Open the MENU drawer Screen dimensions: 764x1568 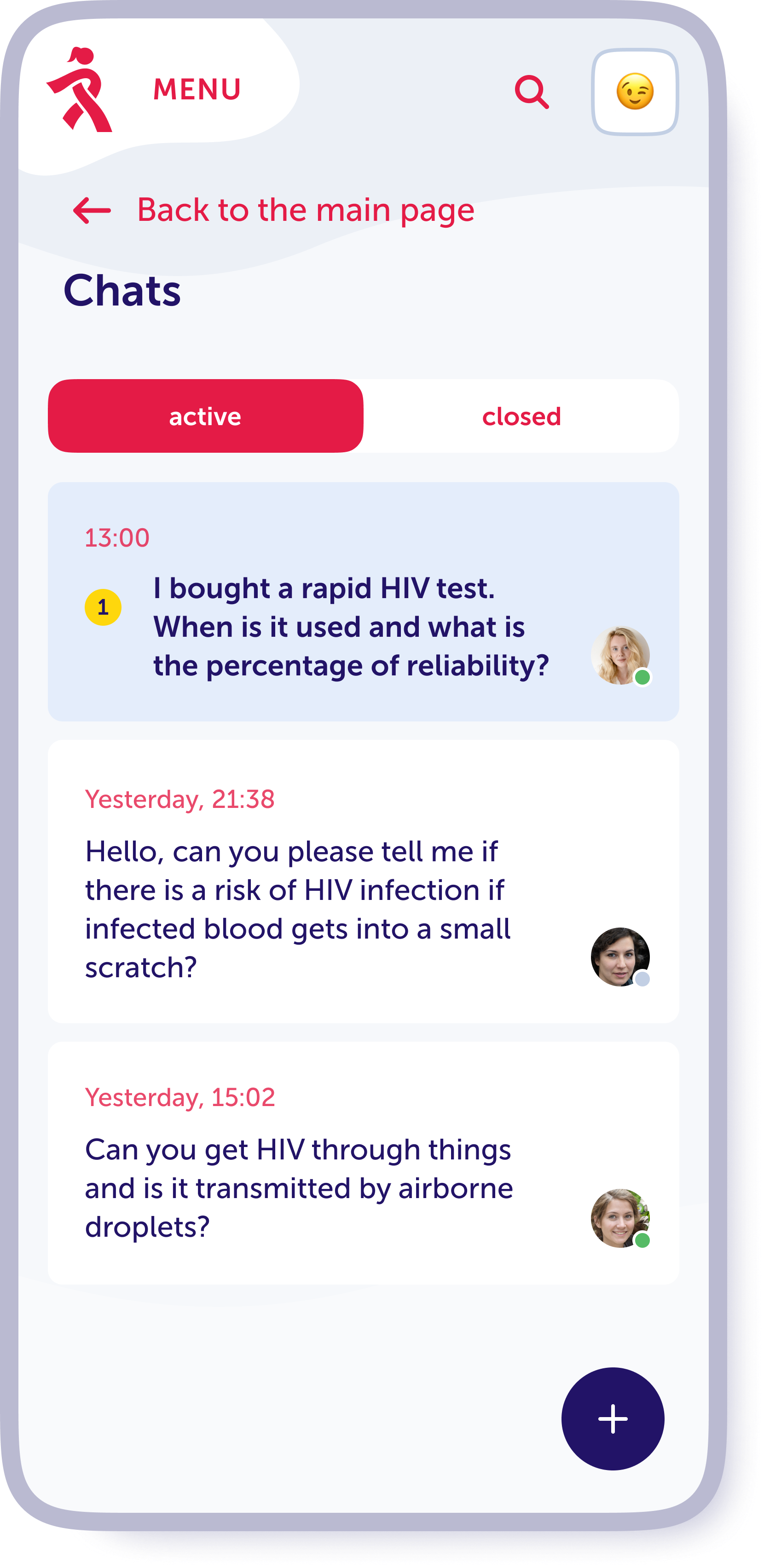(197, 89)
